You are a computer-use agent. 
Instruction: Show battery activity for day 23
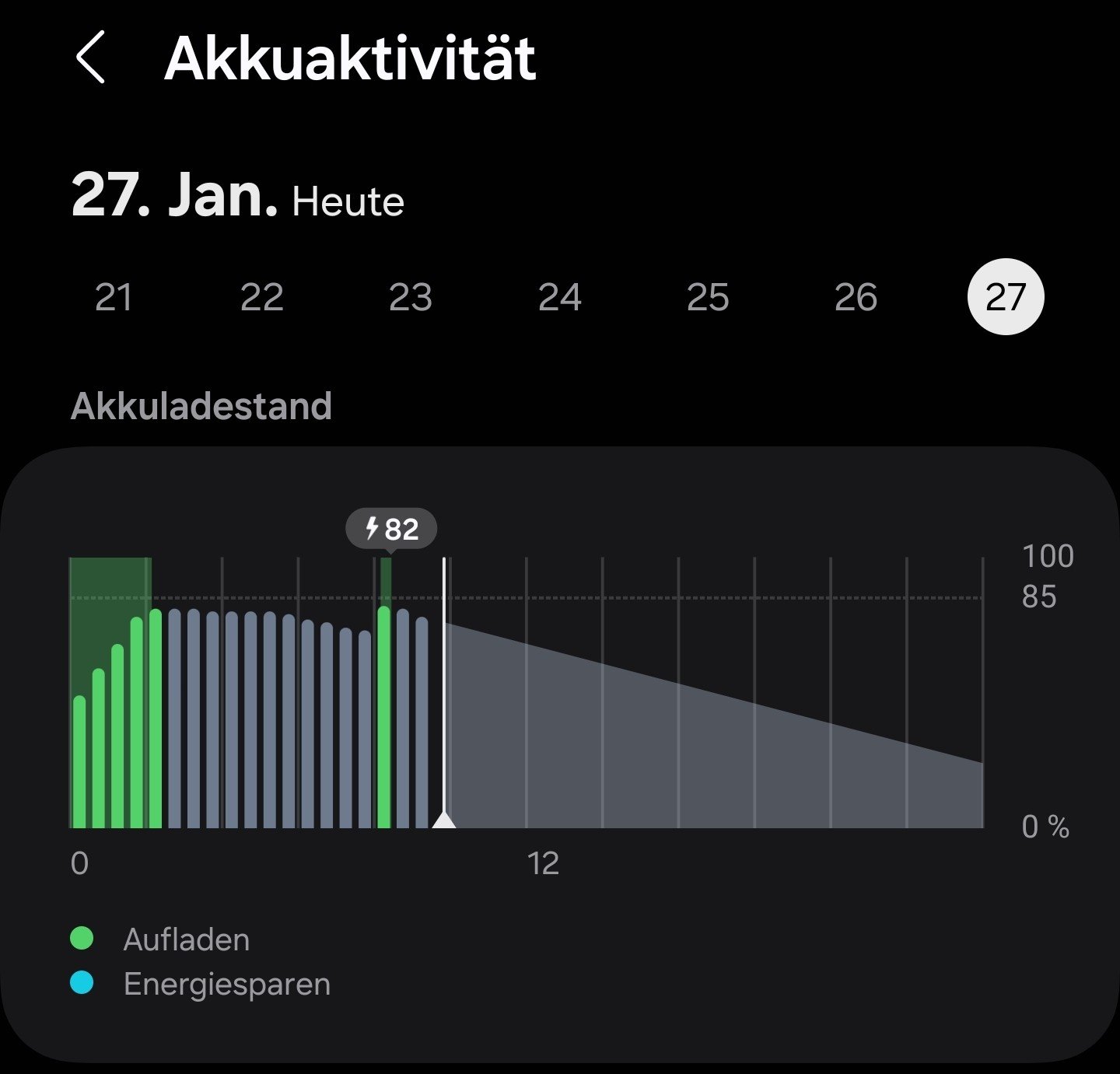pos(411,297)
